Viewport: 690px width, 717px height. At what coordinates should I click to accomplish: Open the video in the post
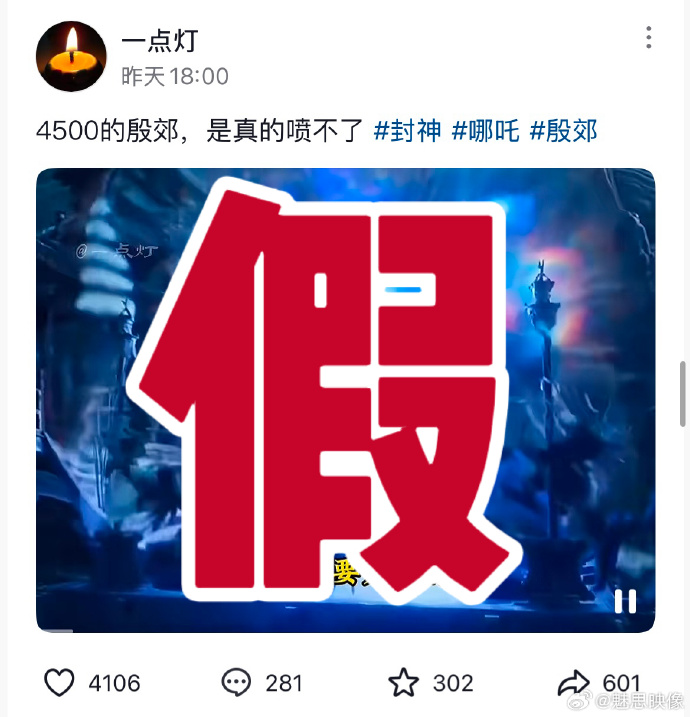[345, 400]
